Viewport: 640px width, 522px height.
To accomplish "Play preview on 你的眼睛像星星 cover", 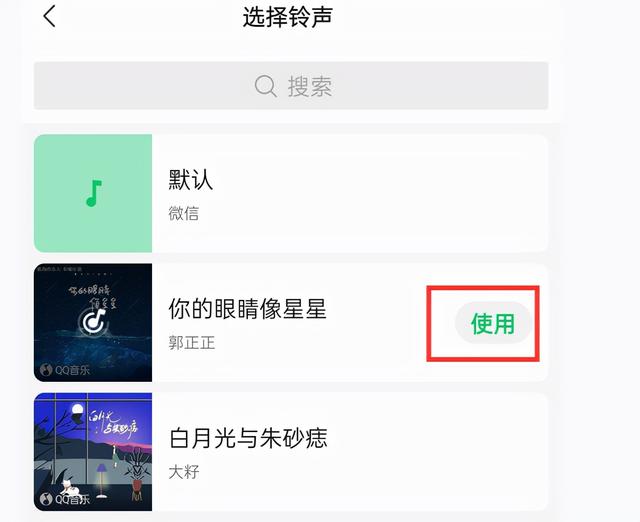I will [x=93, y=322].
